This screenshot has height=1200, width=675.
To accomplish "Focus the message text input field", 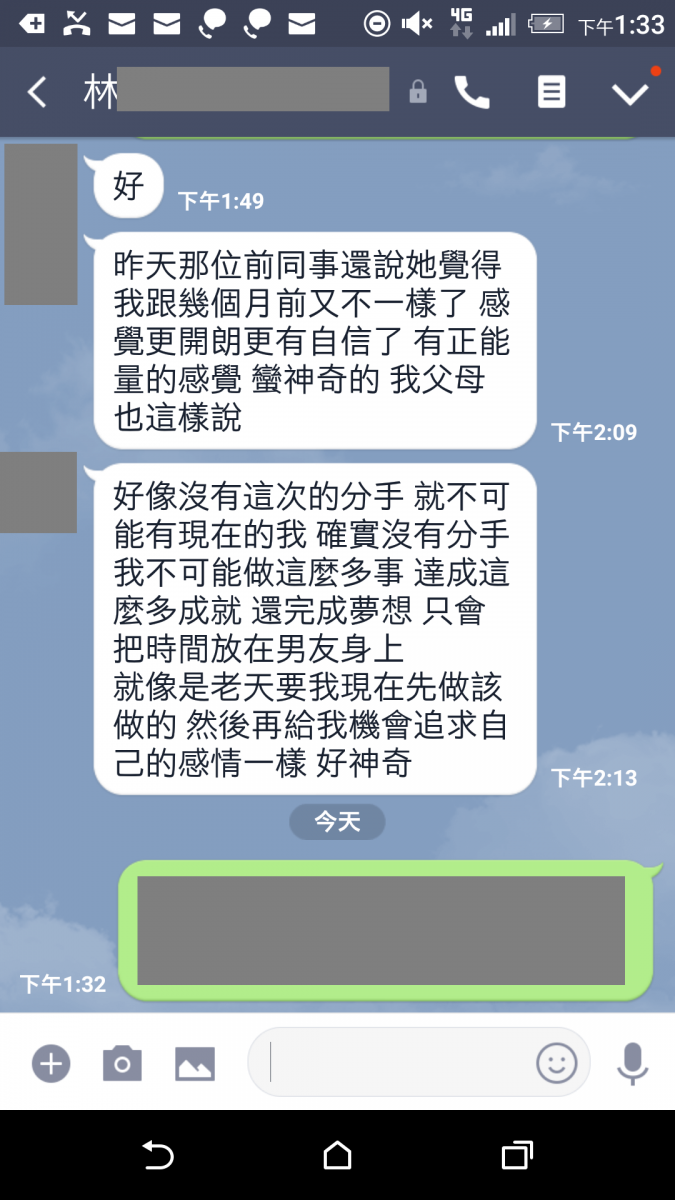I will (400, 1062).
